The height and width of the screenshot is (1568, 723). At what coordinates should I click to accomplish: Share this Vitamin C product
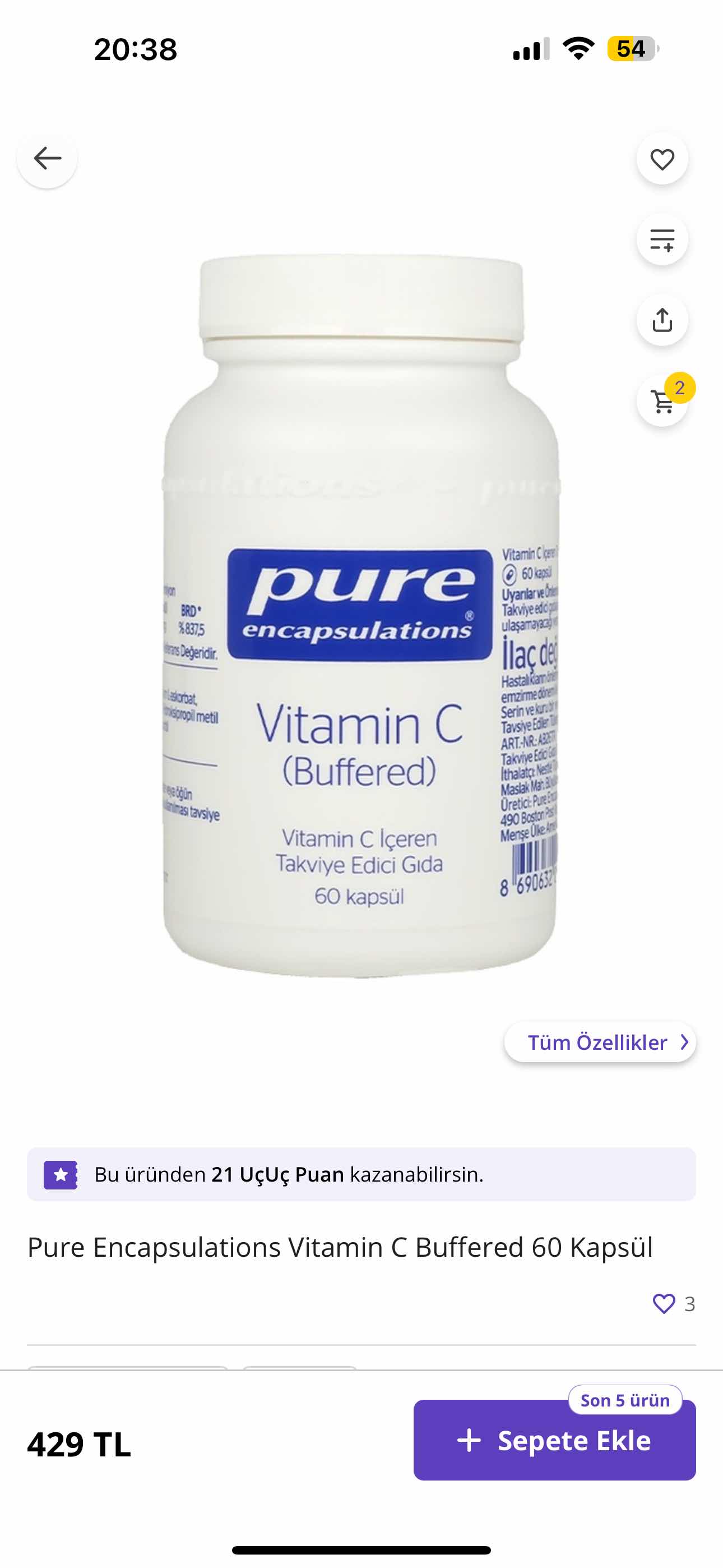(x=662, y=320)
